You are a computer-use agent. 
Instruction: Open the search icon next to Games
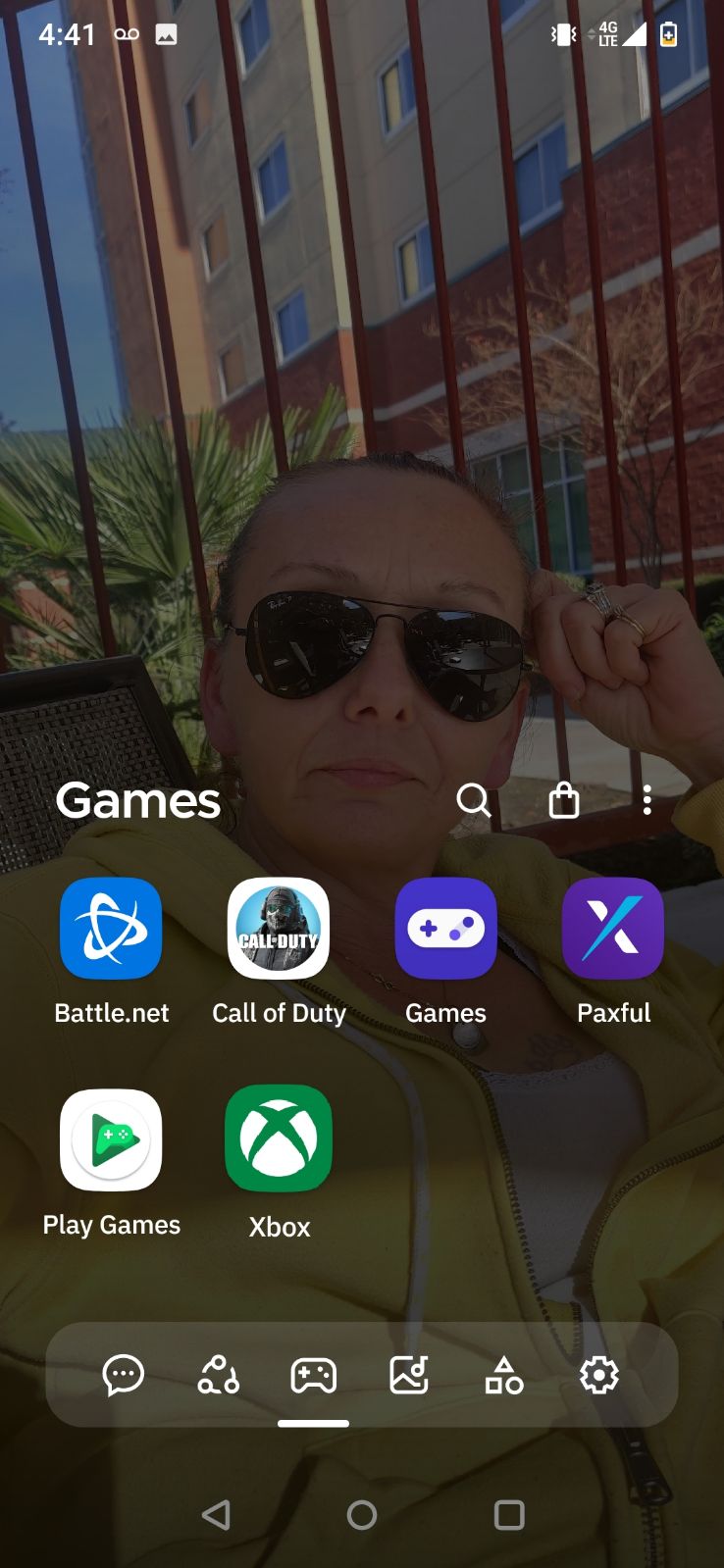point(474,800)
